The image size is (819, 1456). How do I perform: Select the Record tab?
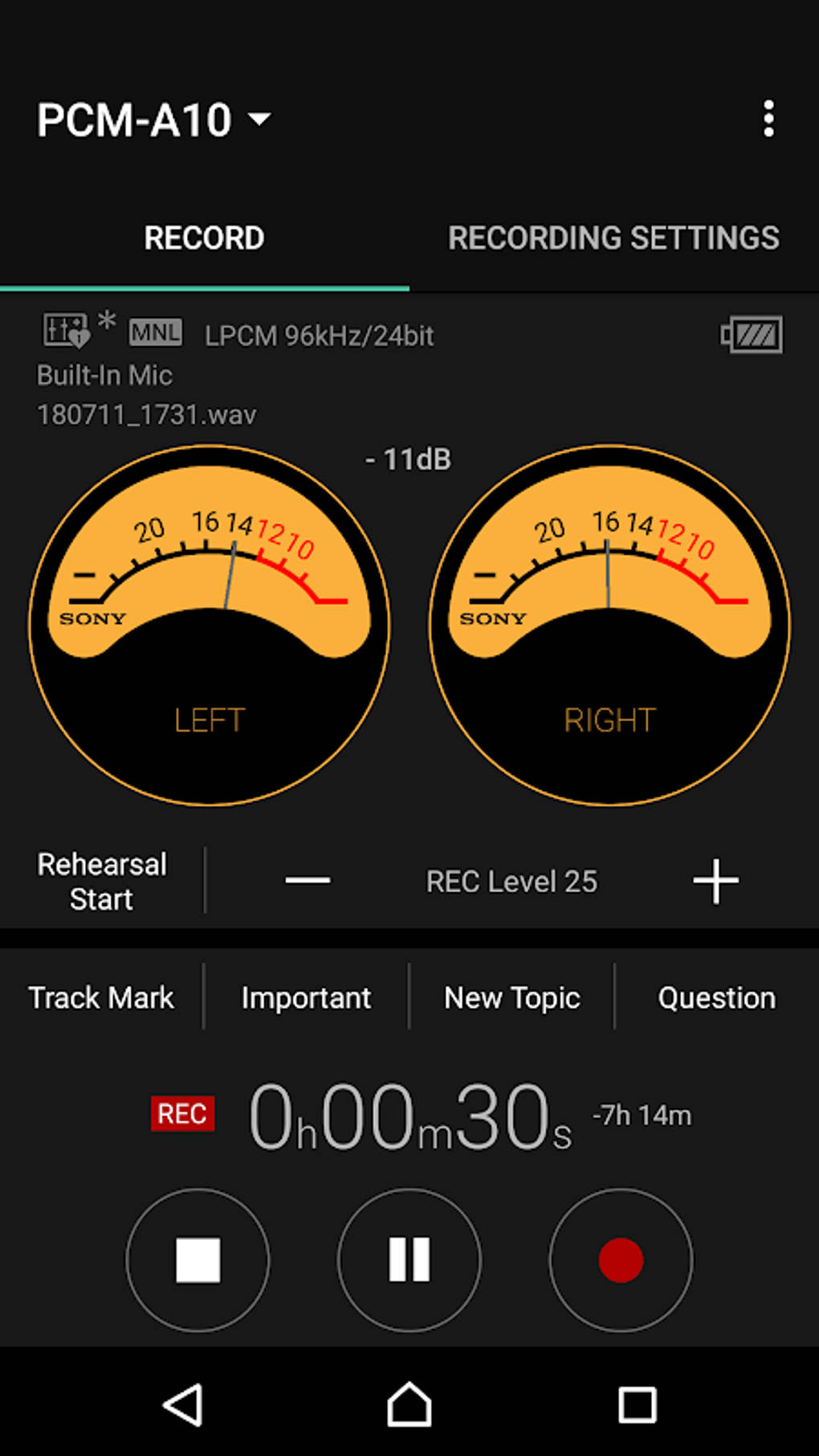[x=204, y=238]
